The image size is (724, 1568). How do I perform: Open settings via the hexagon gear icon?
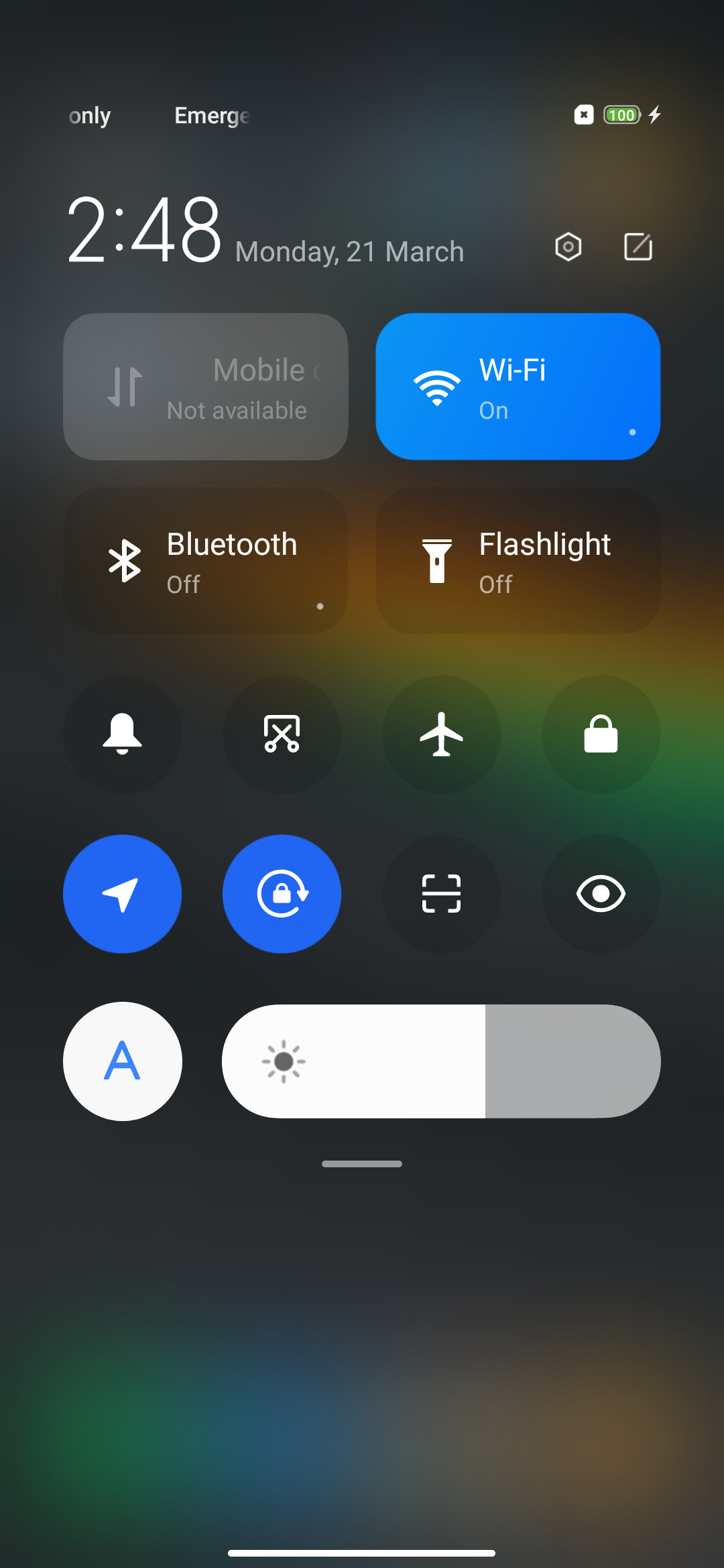coord(568,247)
